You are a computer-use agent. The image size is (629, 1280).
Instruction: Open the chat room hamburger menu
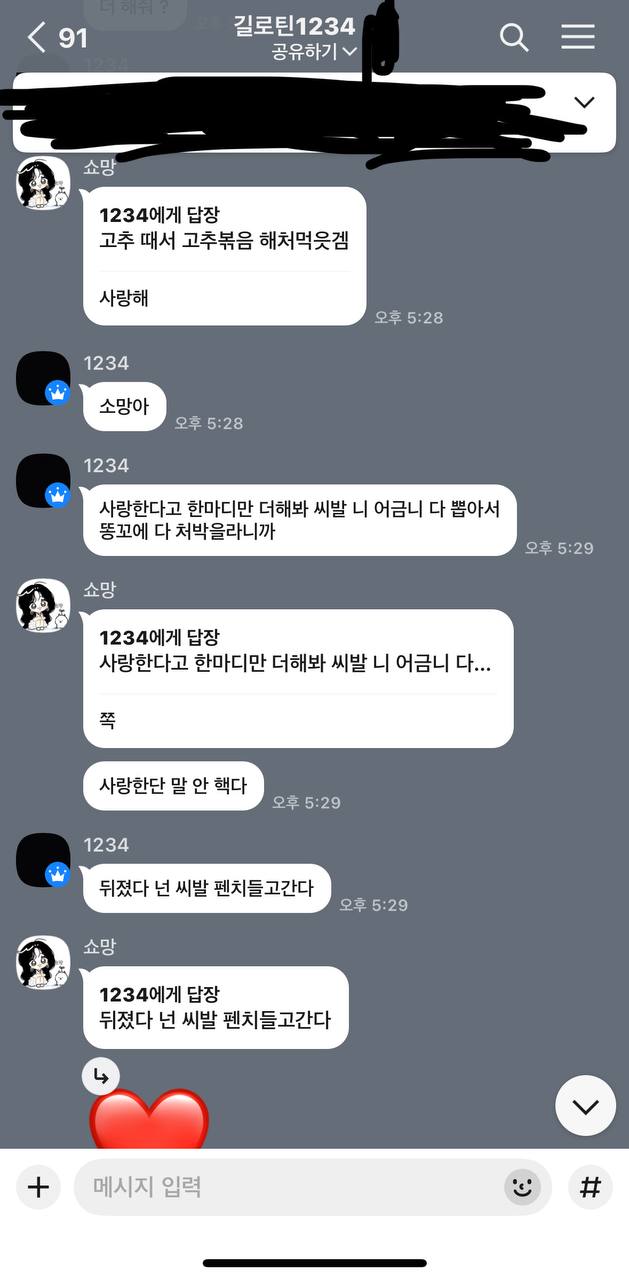click(x=577, y=38)
